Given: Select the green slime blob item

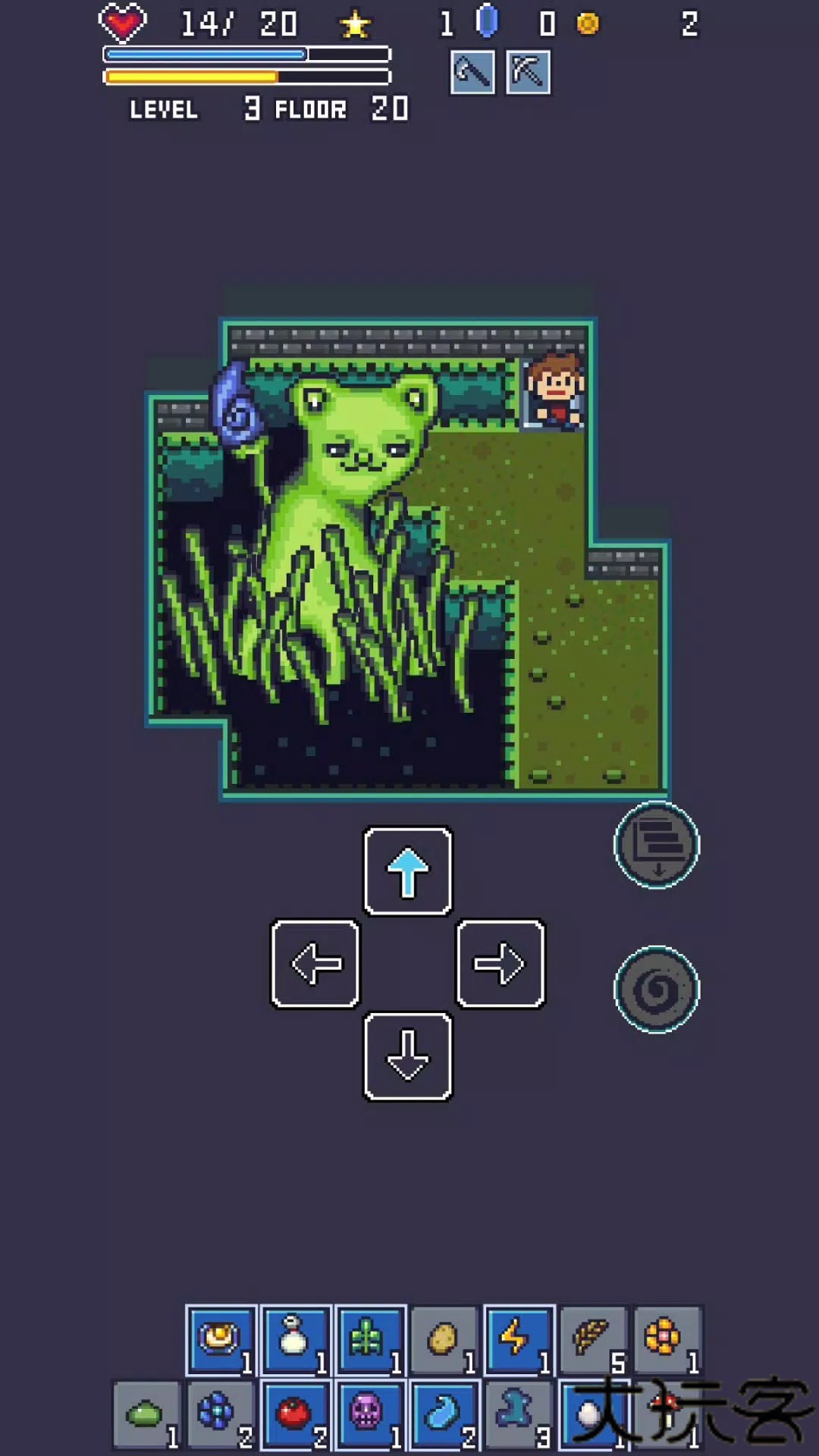Looking at the screenshot, I should click(x=146, y=1414).
